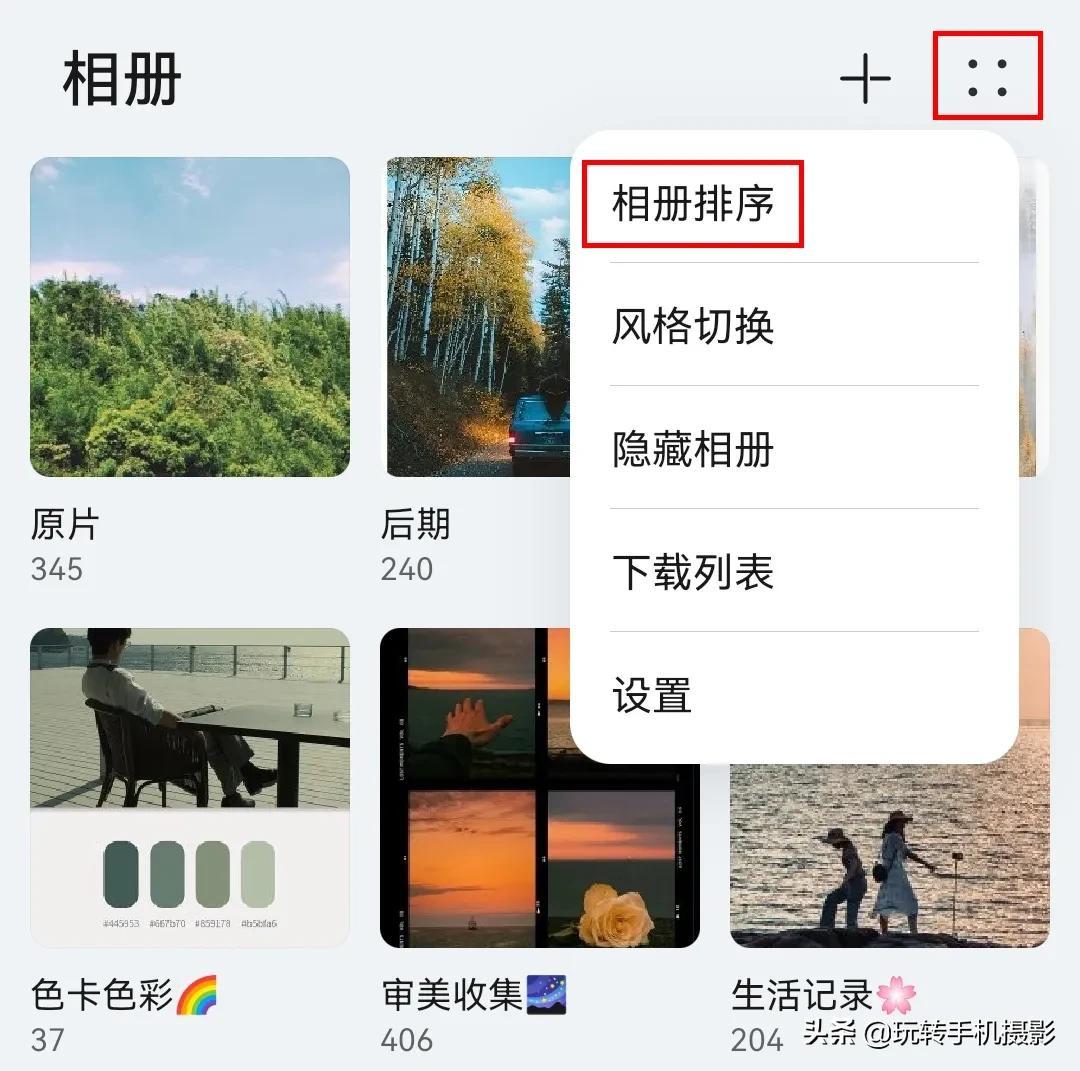The height and width of the screenshot is (1071, 1080).
Task: Tap the plus icon to create album
Action: (865, 78)
